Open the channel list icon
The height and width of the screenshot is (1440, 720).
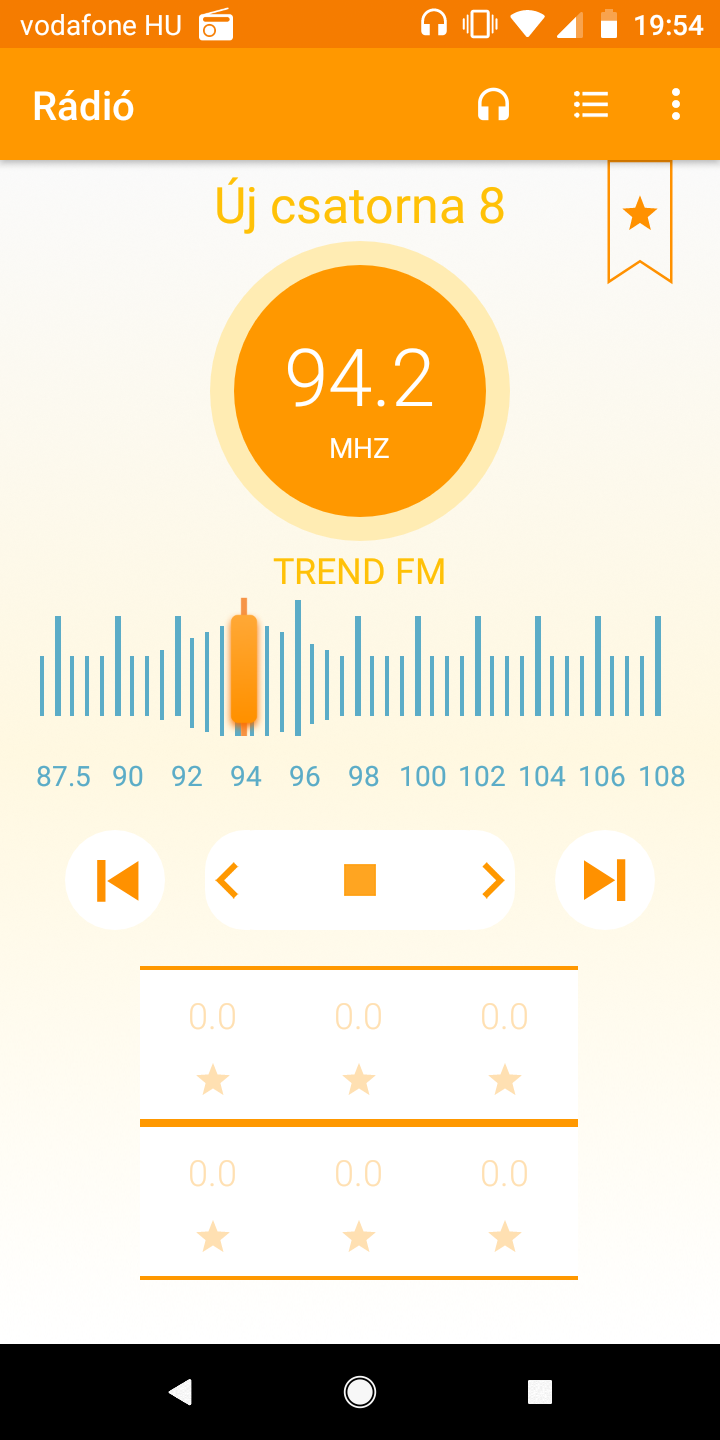tap(591, 104)
